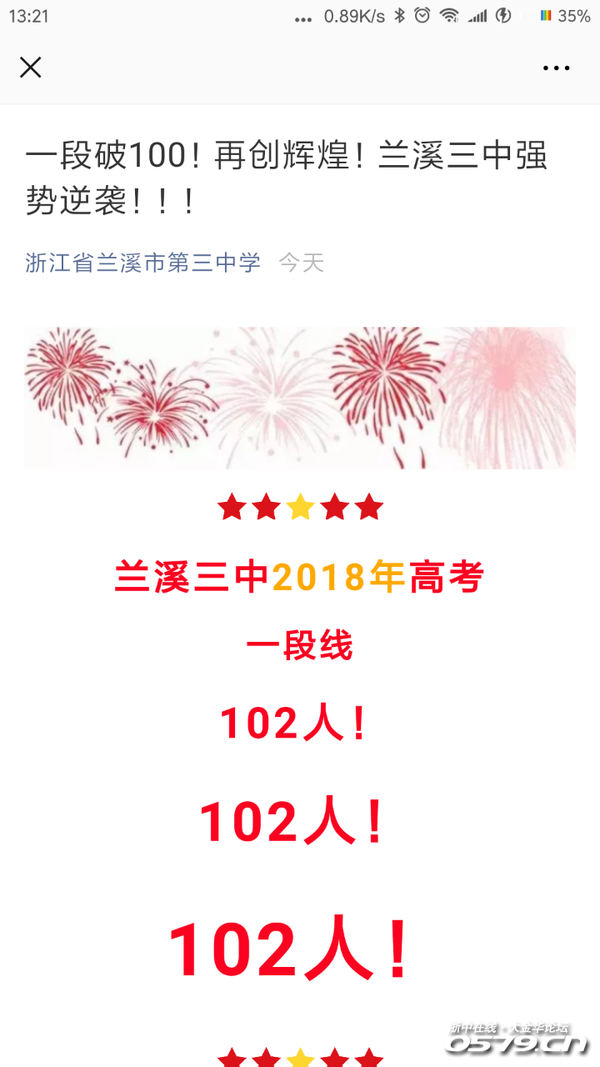Open 浙江省兰溪市第三中学 account profile link
600x1067 pixels.
pyautogui.click(x=143, y=263)
